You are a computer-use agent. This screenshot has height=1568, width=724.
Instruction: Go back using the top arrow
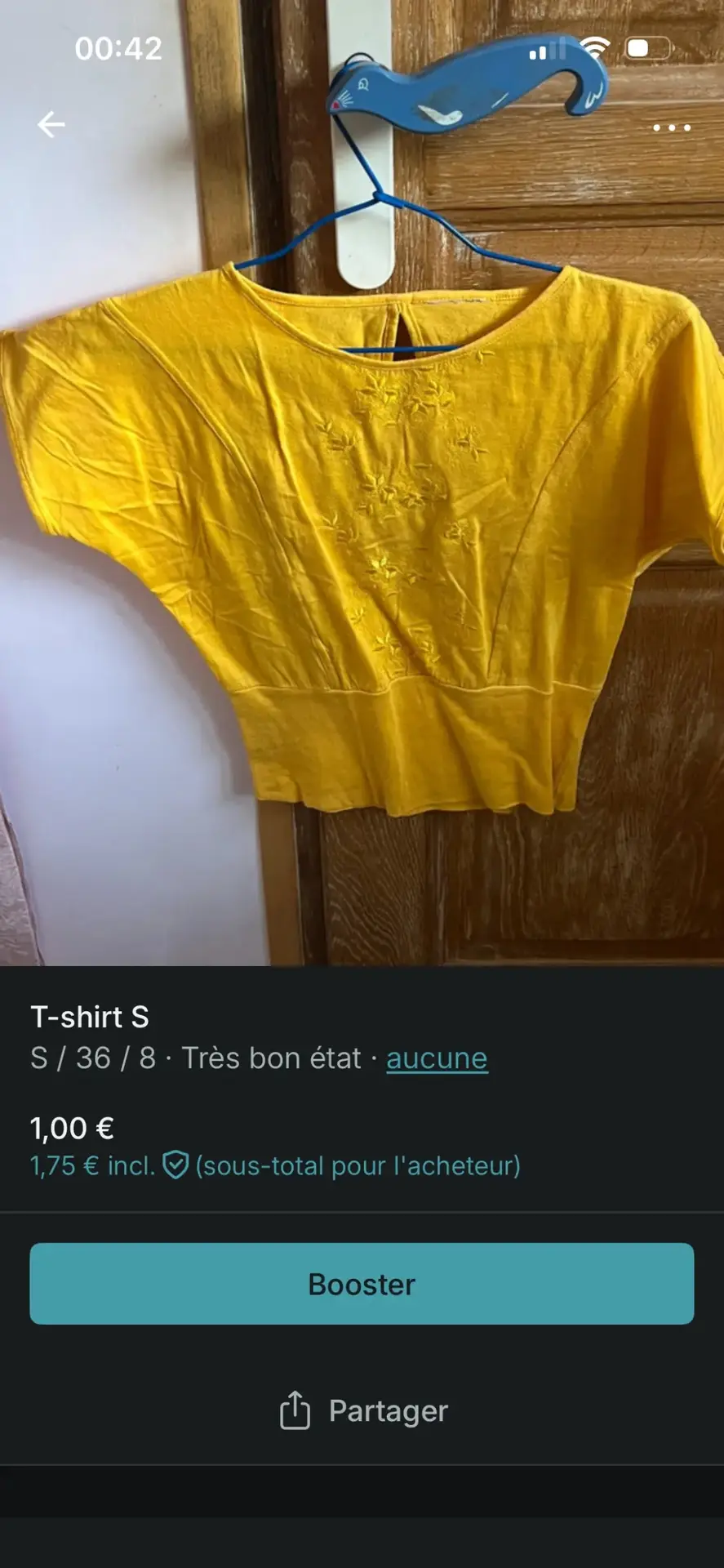pos(51,125)
